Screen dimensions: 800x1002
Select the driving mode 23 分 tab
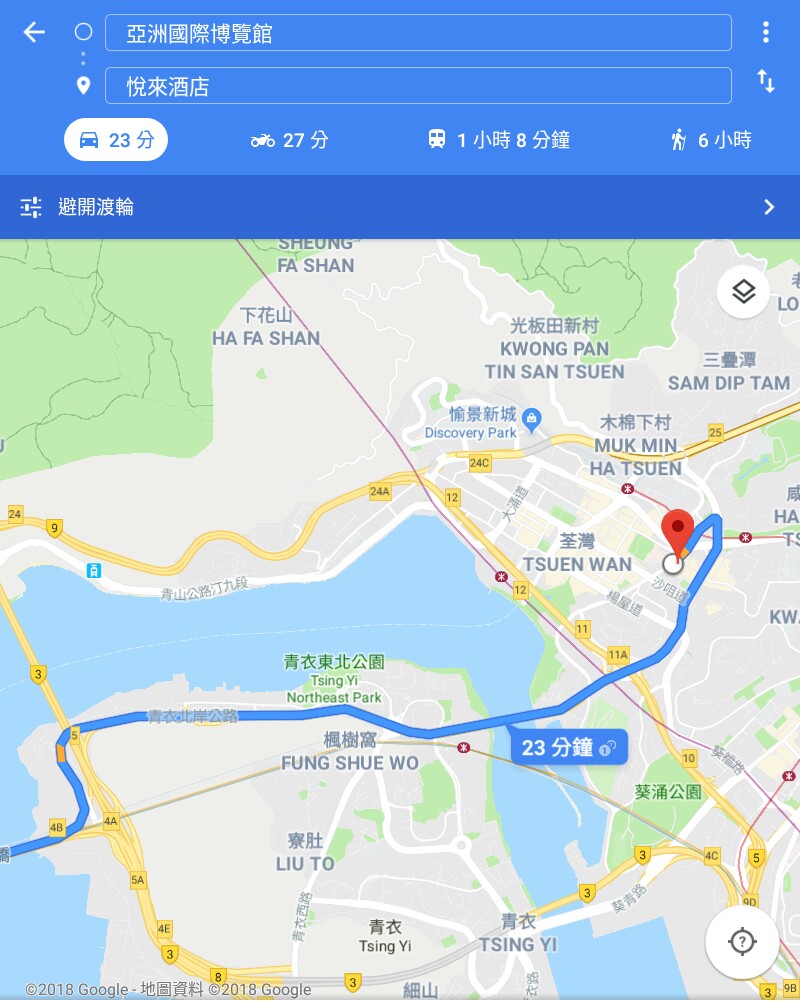[116, 140]
